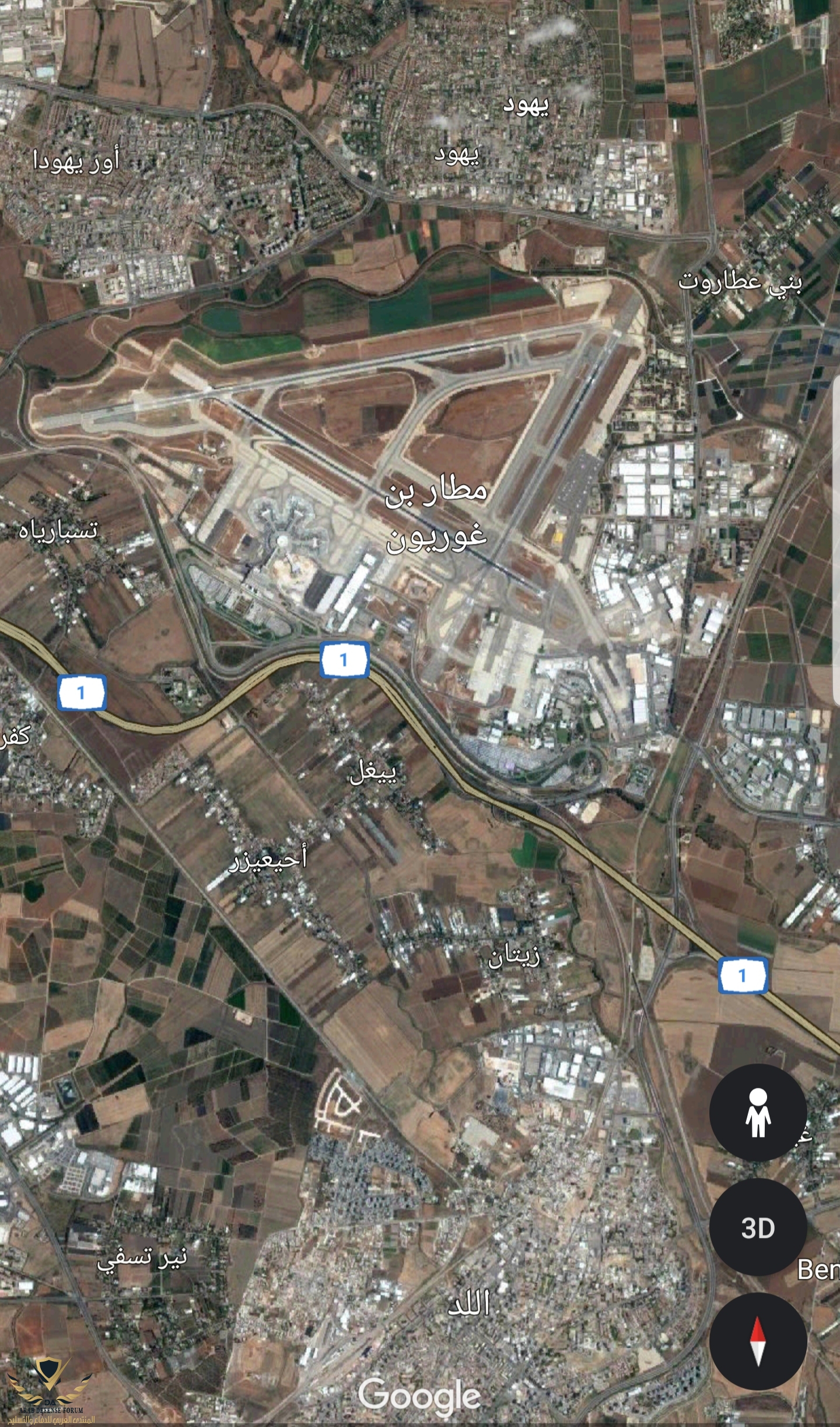Enable Street View with the pegman button

pos(758,1112)
